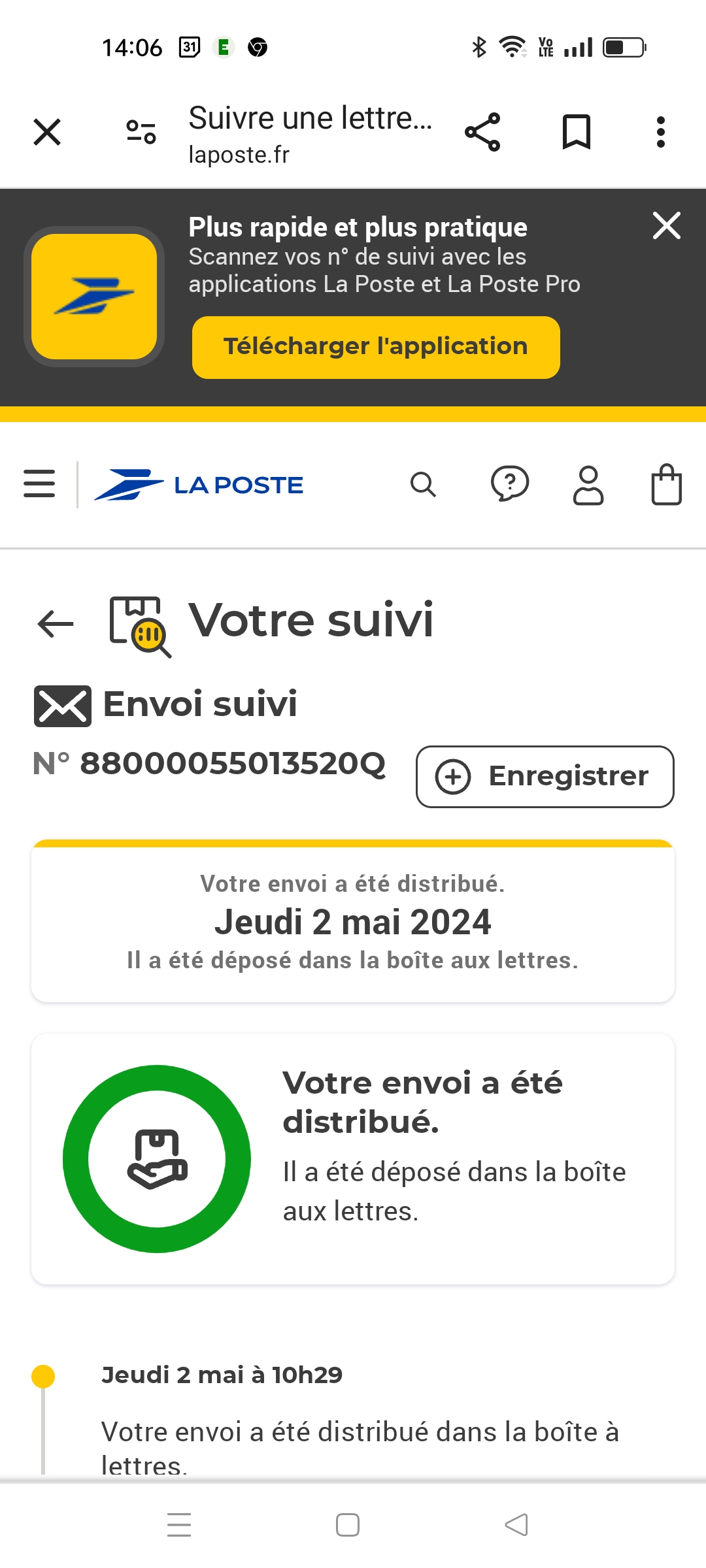Tap Enregistrer to save this tracking number
Screen dimensions: 706x1568
[x=545, y=777]
